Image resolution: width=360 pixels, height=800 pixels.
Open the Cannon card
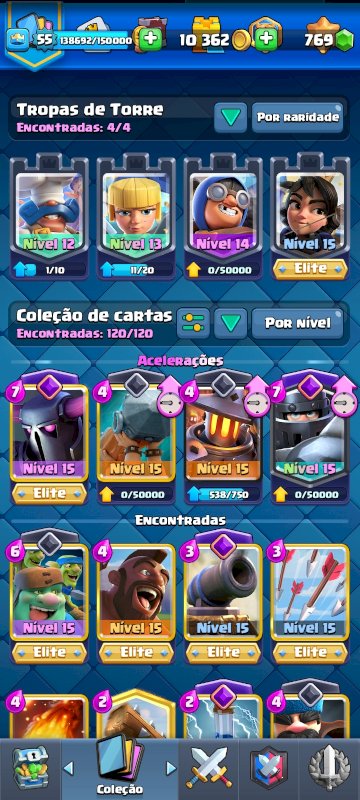coord(223,597)
